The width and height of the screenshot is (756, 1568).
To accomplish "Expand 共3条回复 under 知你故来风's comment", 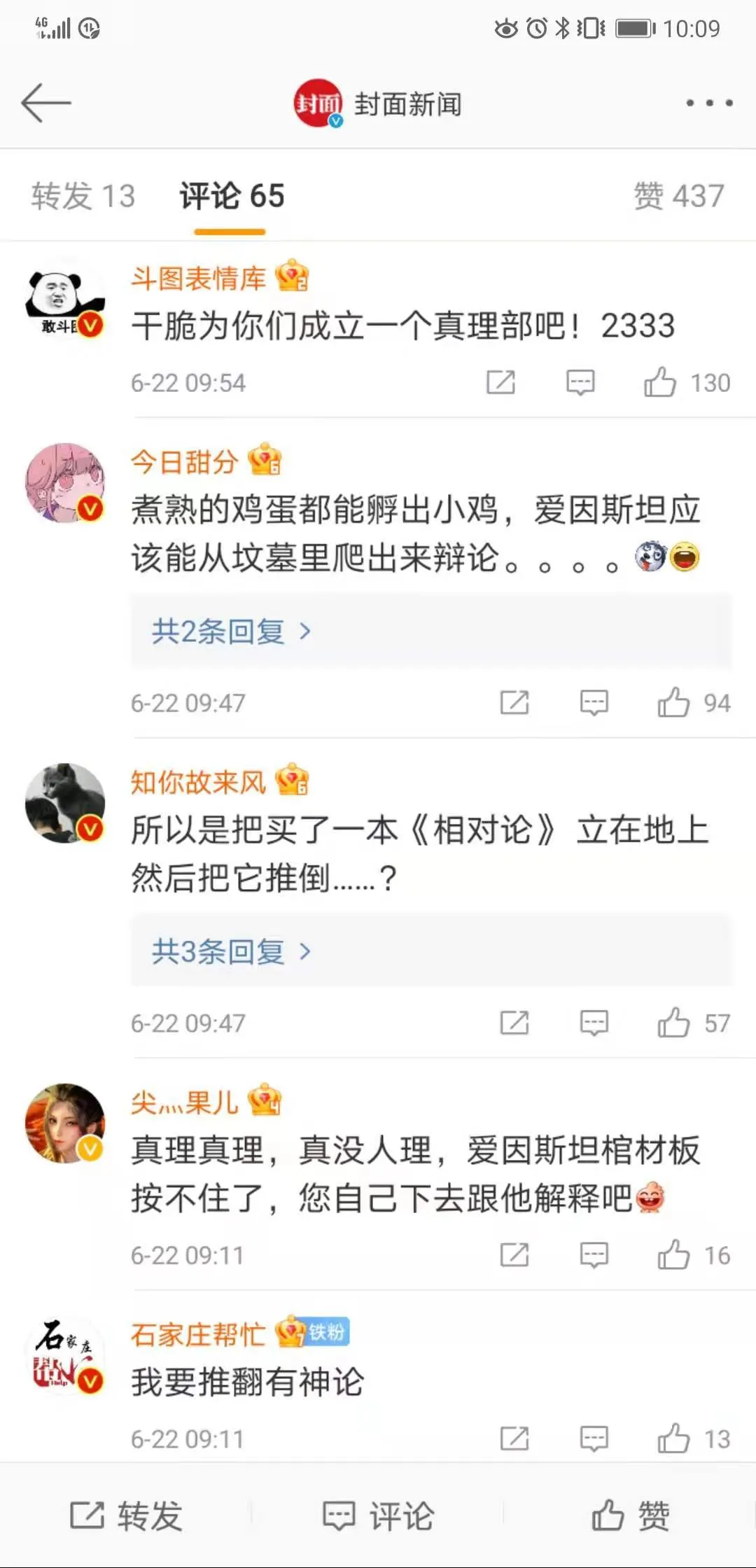I will click(x=231, y=952).
